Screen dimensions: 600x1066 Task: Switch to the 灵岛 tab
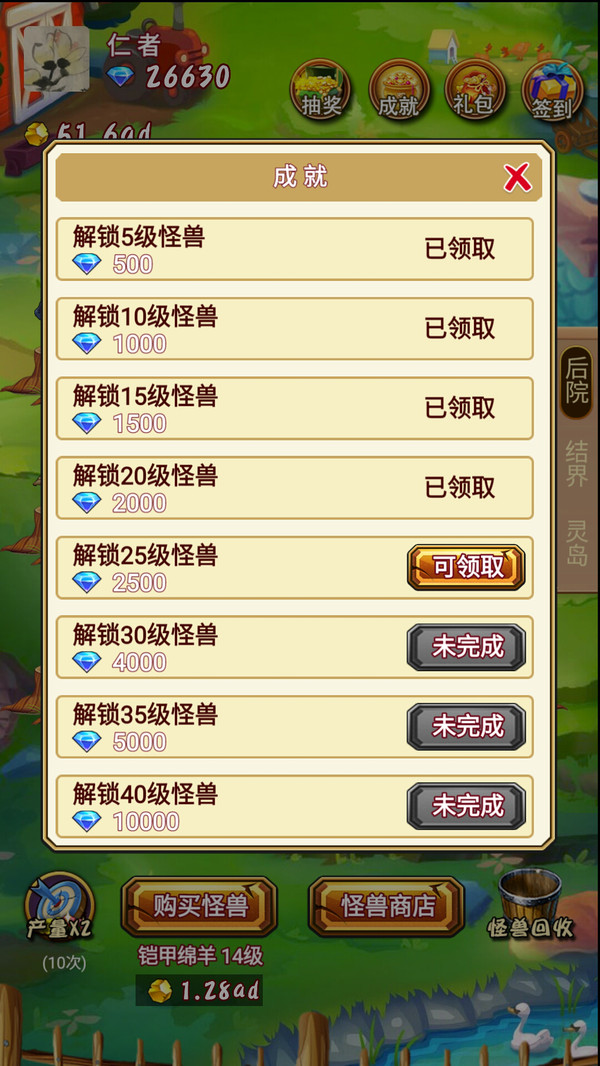click(x=577, y=542)
